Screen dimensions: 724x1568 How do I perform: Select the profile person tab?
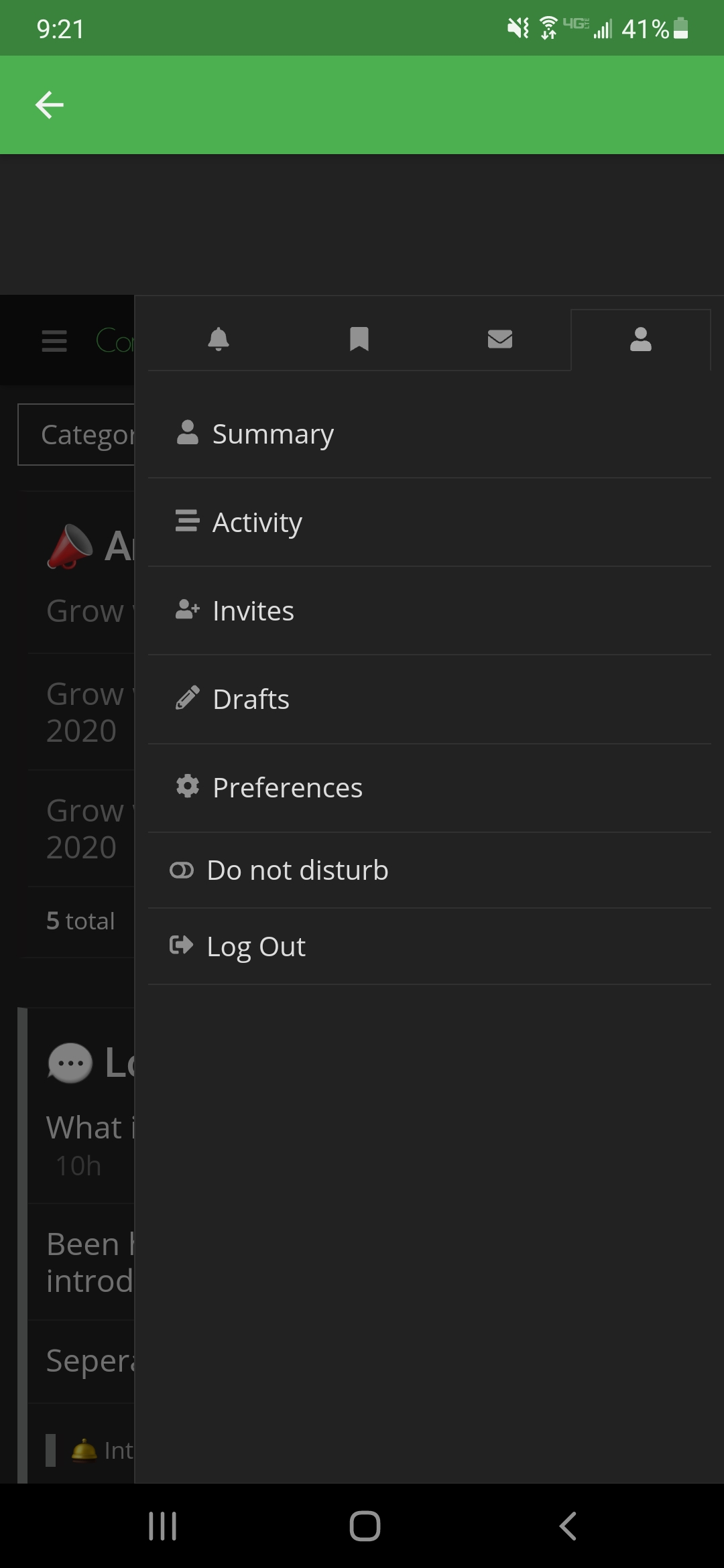point(641,339)
